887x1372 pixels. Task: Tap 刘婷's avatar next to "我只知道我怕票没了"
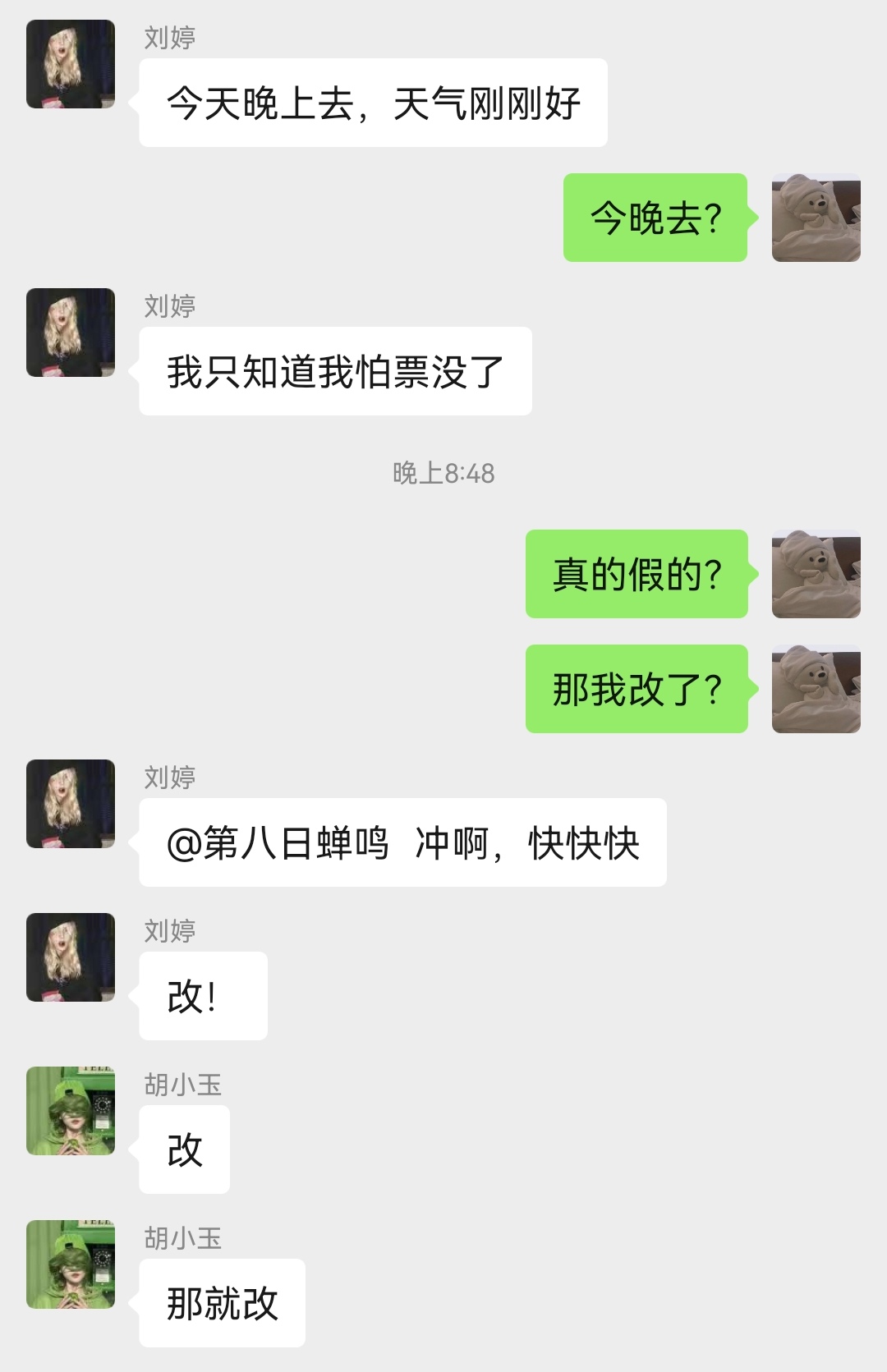pos(71,333)
